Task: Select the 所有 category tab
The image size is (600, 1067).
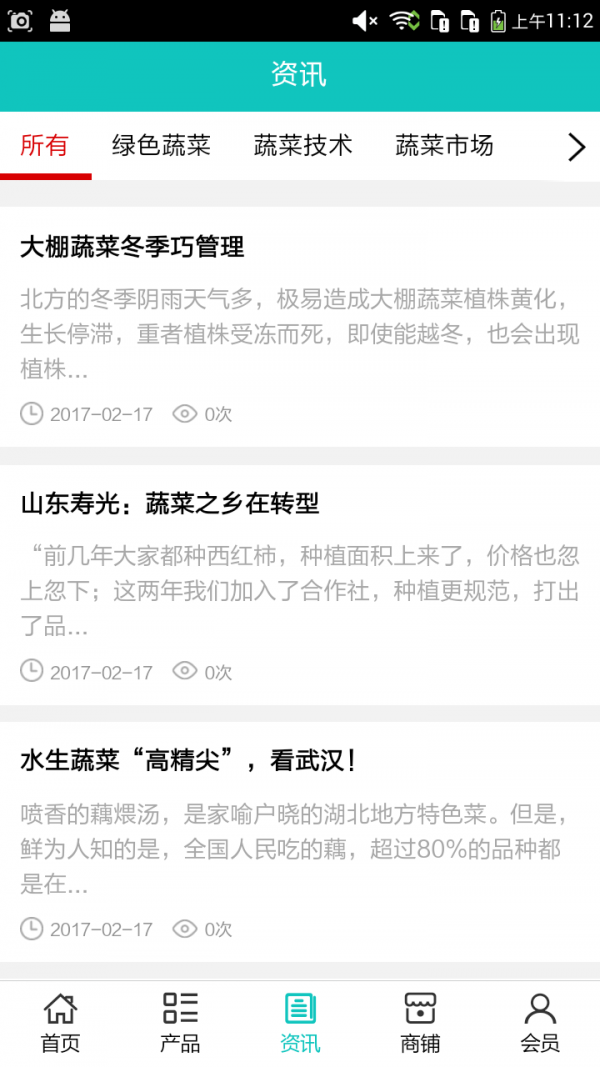Action: (x=45, y=146)
